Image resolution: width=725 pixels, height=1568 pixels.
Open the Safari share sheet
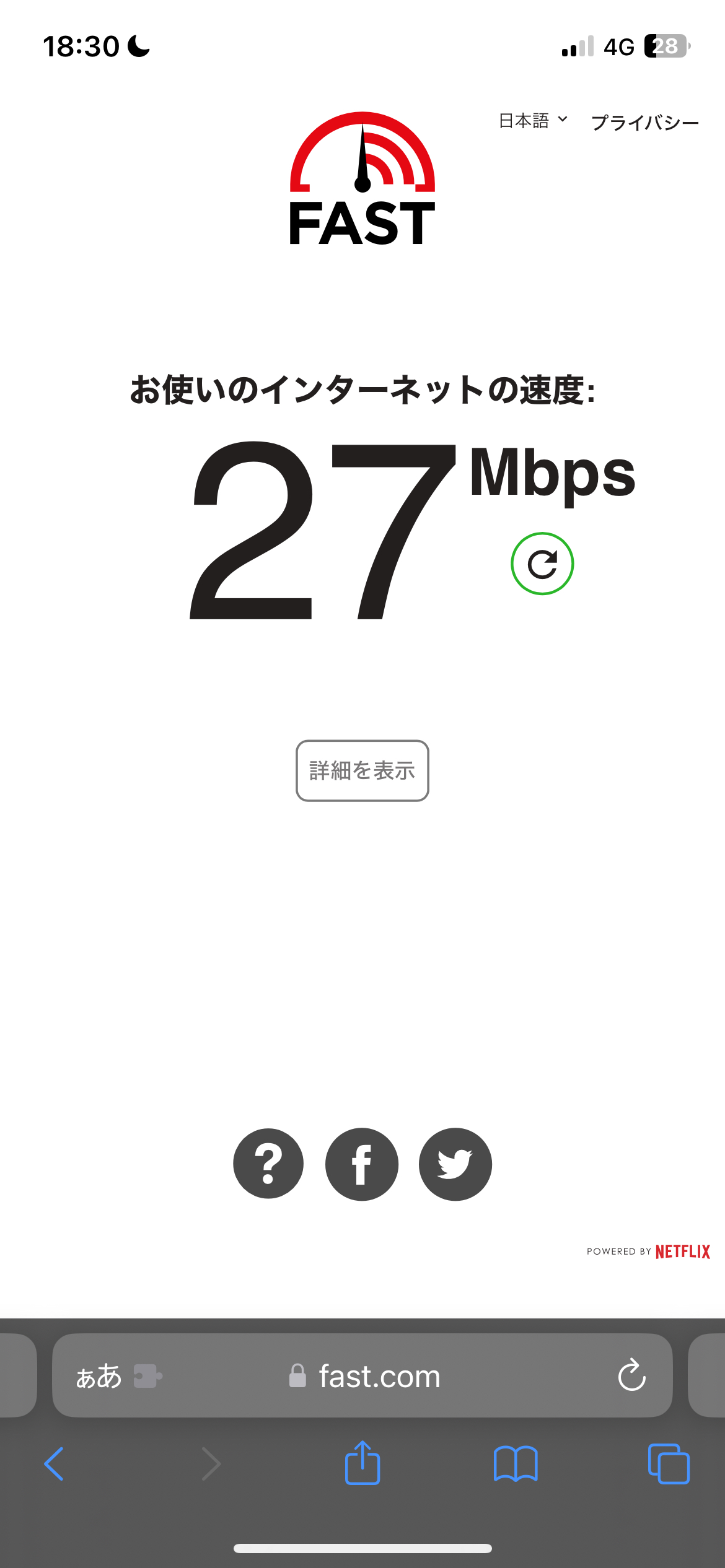[x=362, y=1463]
